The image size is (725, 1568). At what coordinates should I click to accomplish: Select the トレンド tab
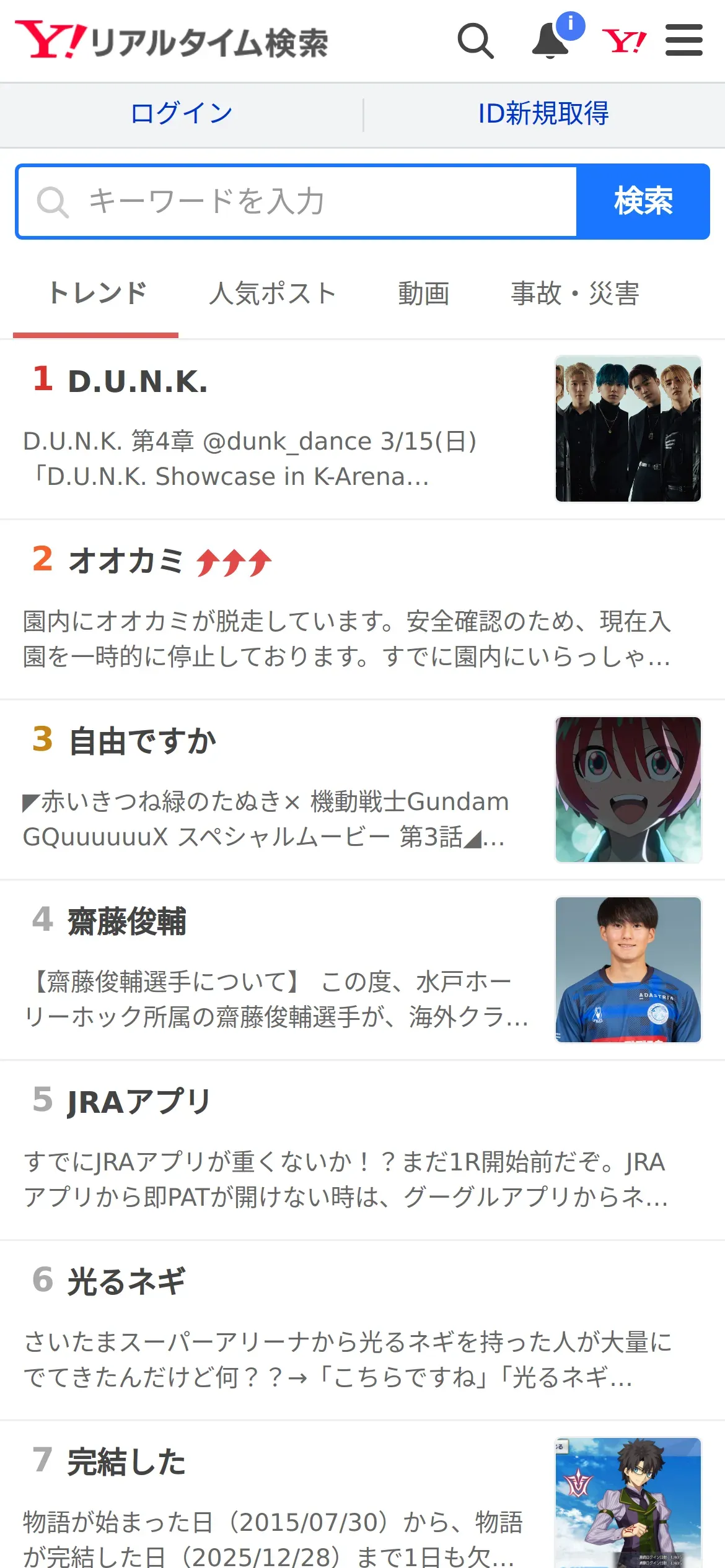97,294
